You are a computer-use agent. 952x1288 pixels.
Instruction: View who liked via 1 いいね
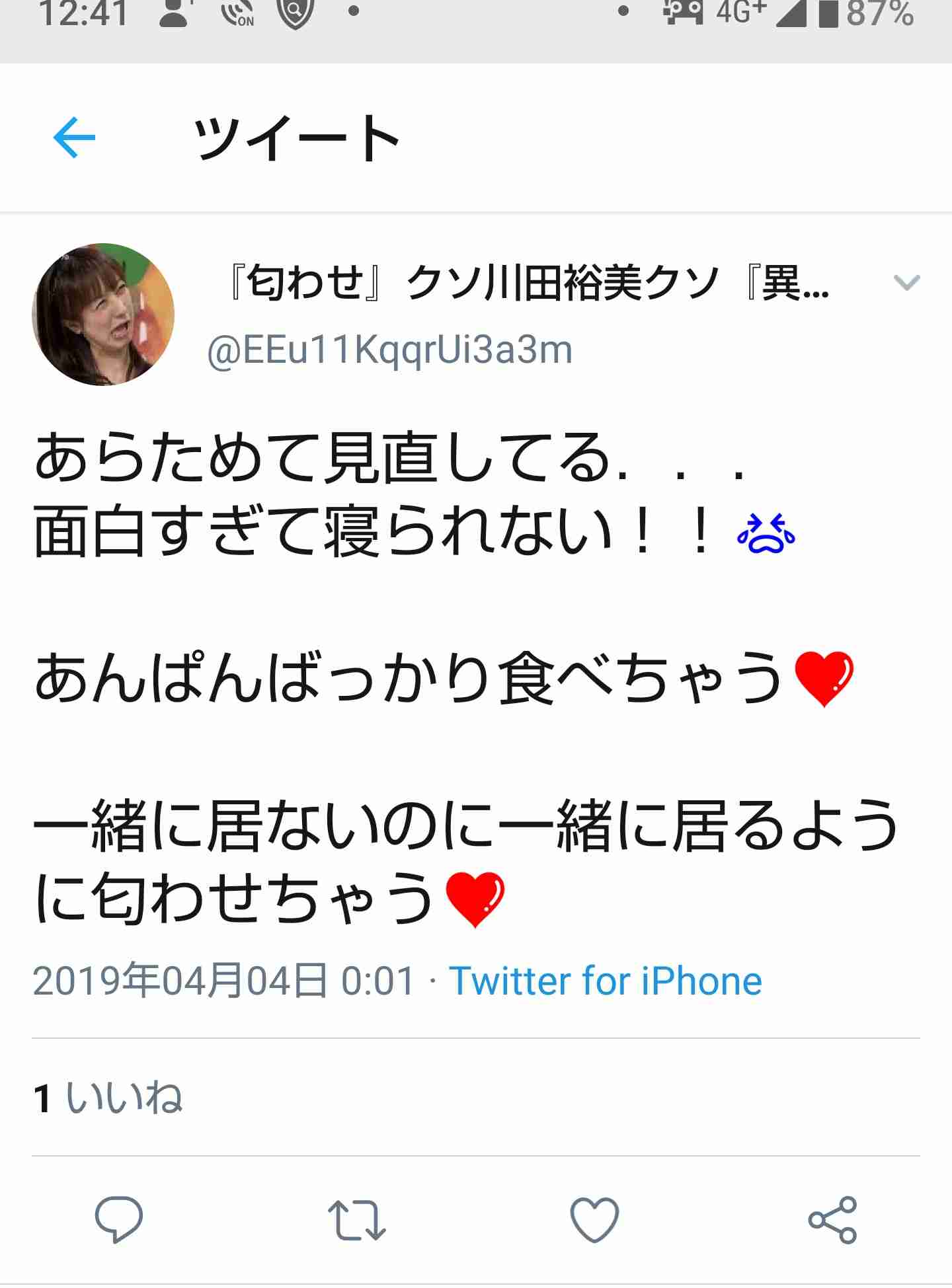click(x=108, y=1099)
